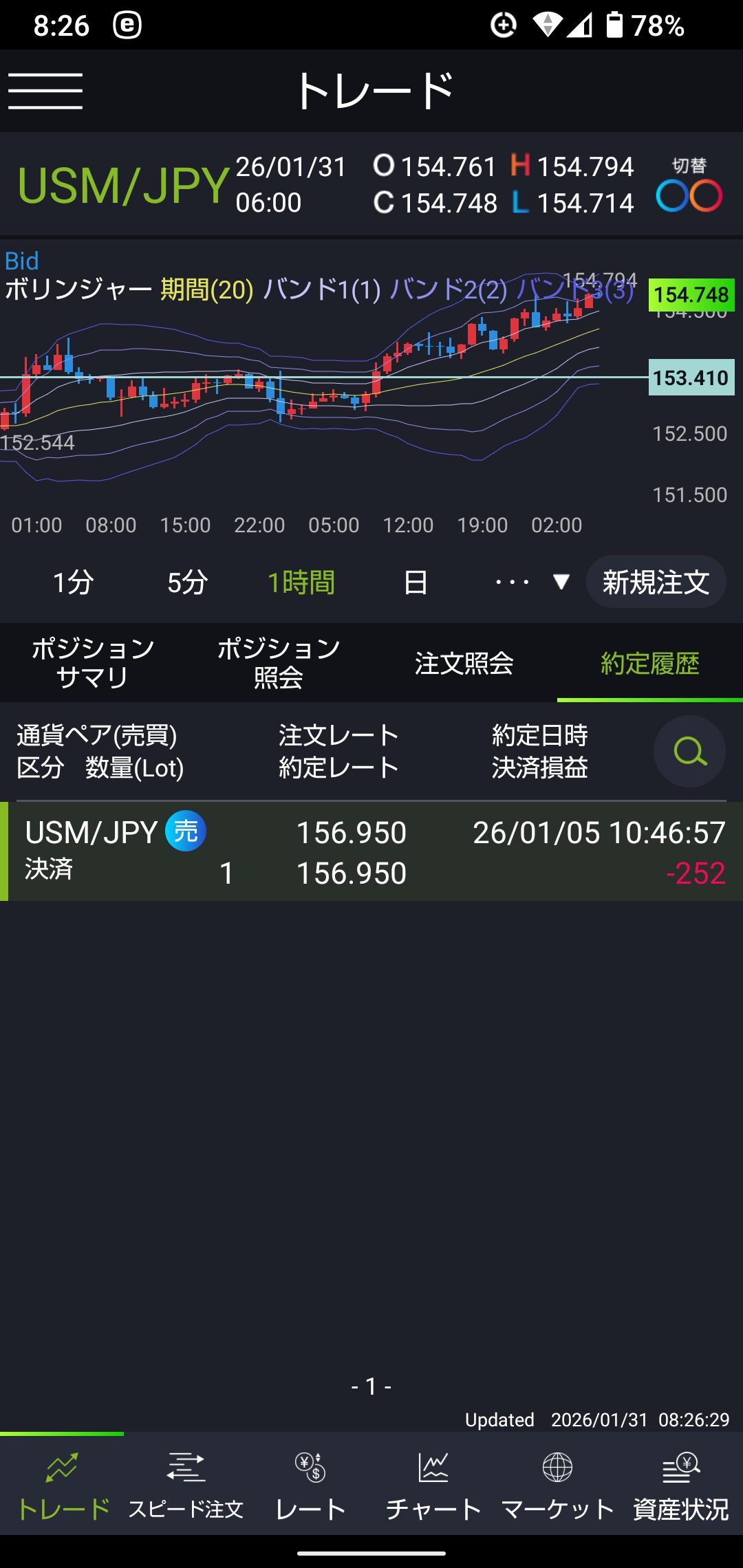Switch to ポジション照会 tab
This screenshot has width=743, height=1568.
[279, 663]
